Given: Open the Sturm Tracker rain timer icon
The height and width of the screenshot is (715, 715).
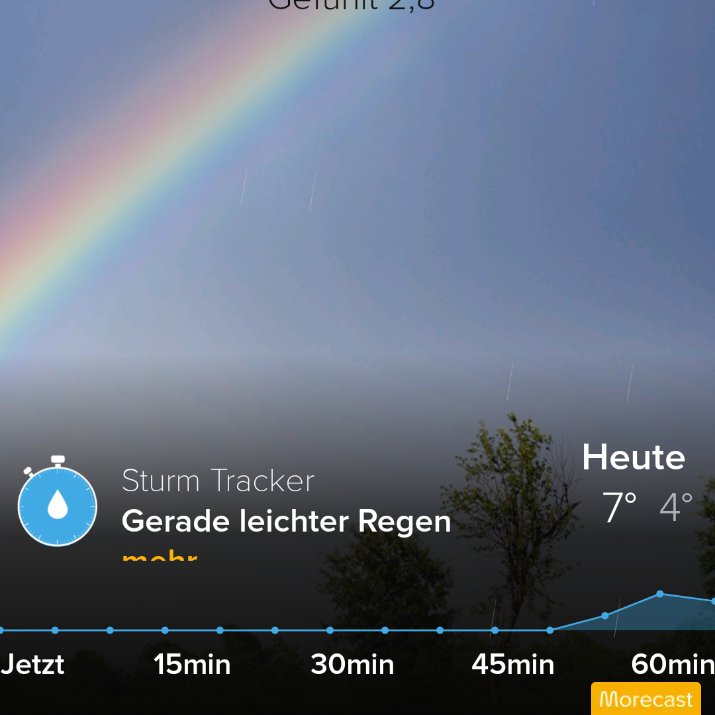Looking at the screenshot, I should click(58, 503).
